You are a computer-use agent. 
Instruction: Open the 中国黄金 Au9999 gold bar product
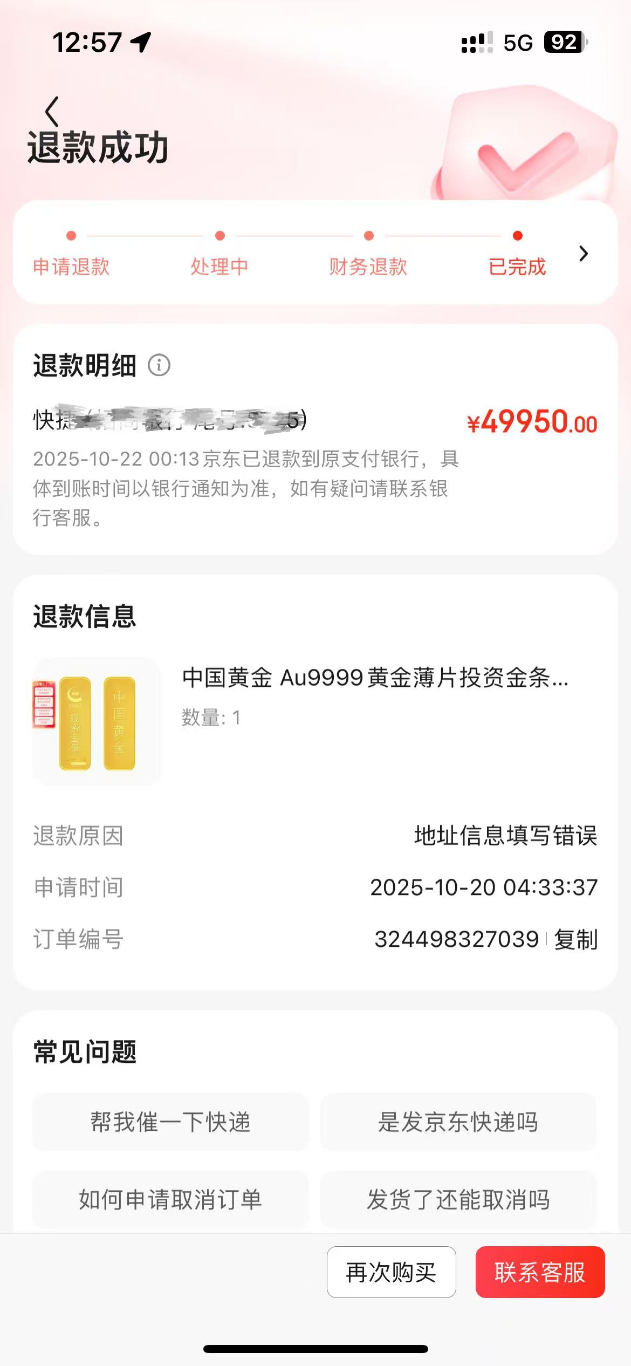pyautogui.click(x=375, y=678)
